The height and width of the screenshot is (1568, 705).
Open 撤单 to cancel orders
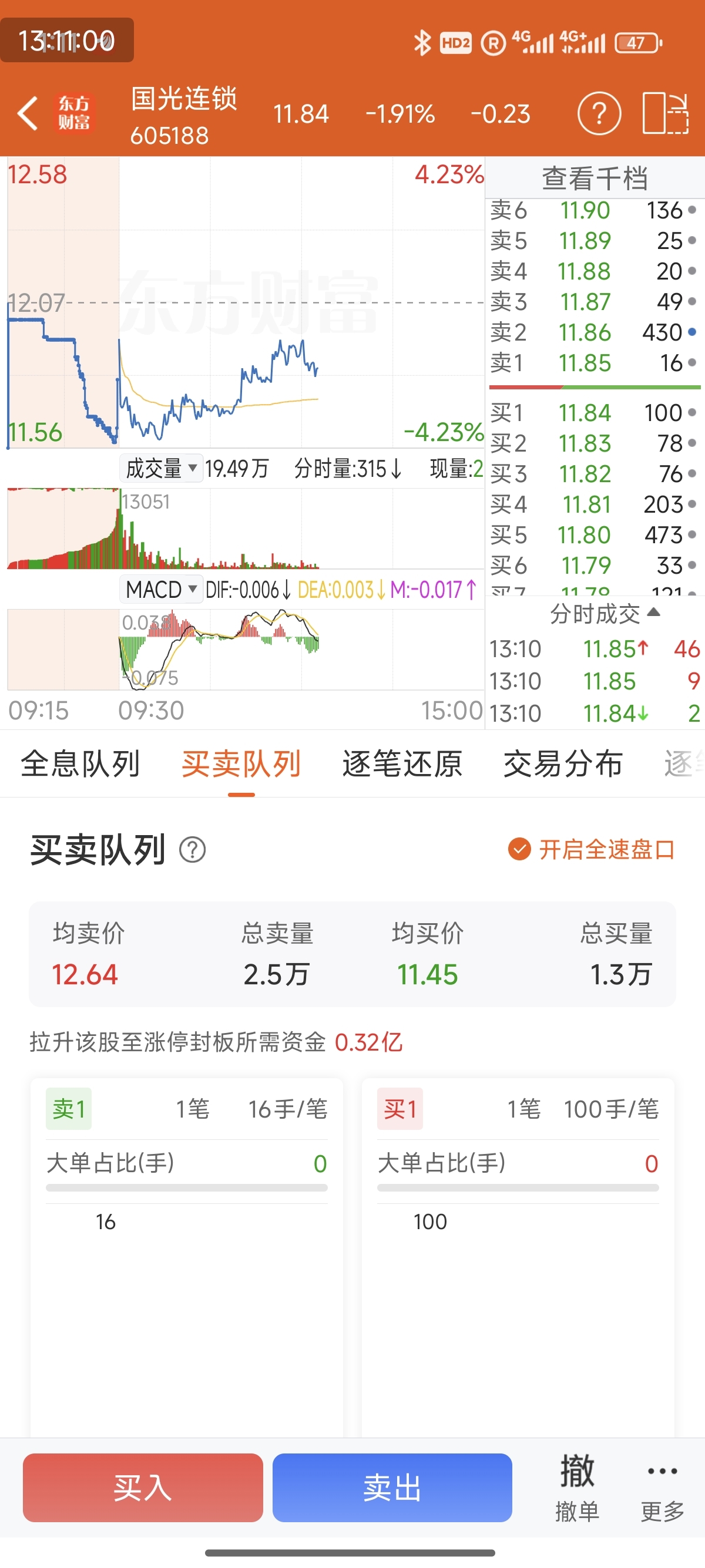click(x=576, y=1486)
